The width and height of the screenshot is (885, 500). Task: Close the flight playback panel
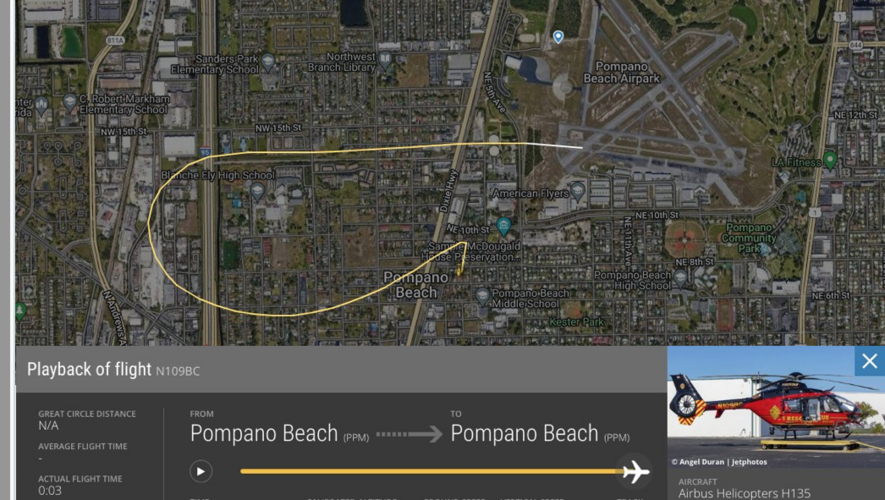869,361
